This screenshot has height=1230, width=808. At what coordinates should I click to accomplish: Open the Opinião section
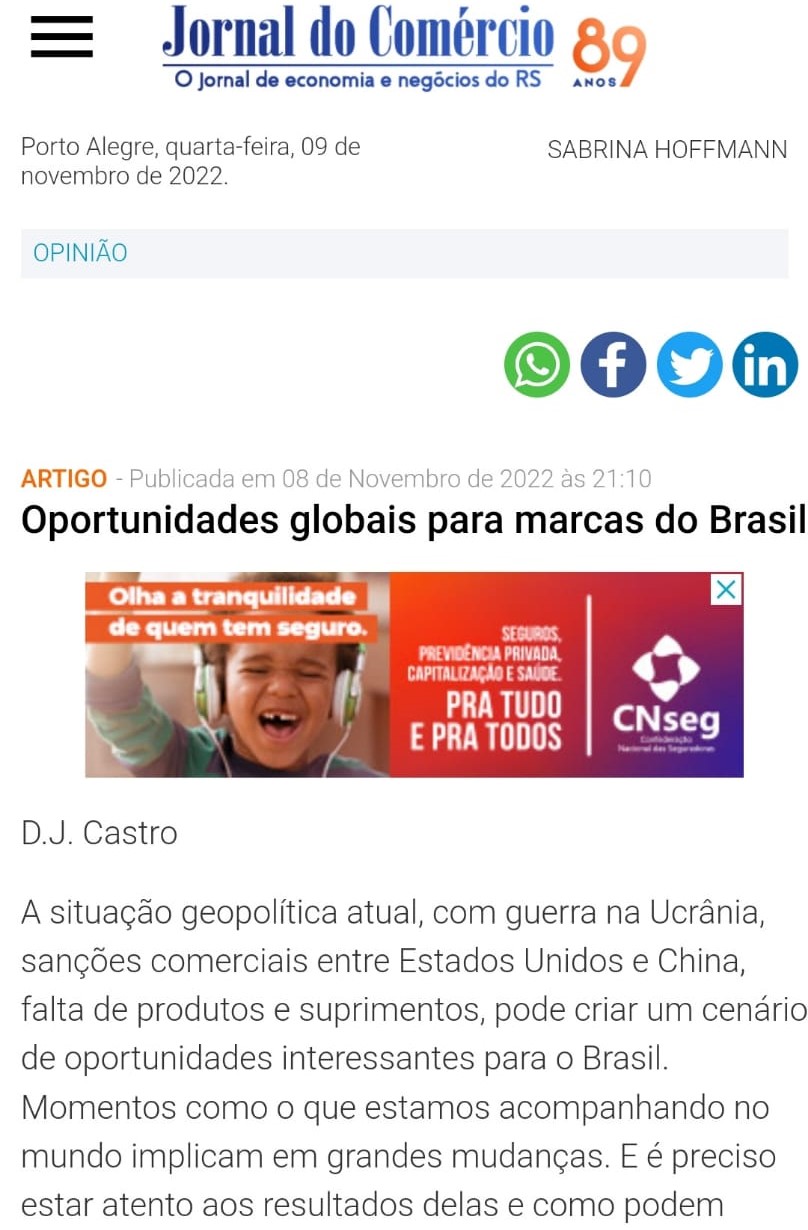pos(80,253)
